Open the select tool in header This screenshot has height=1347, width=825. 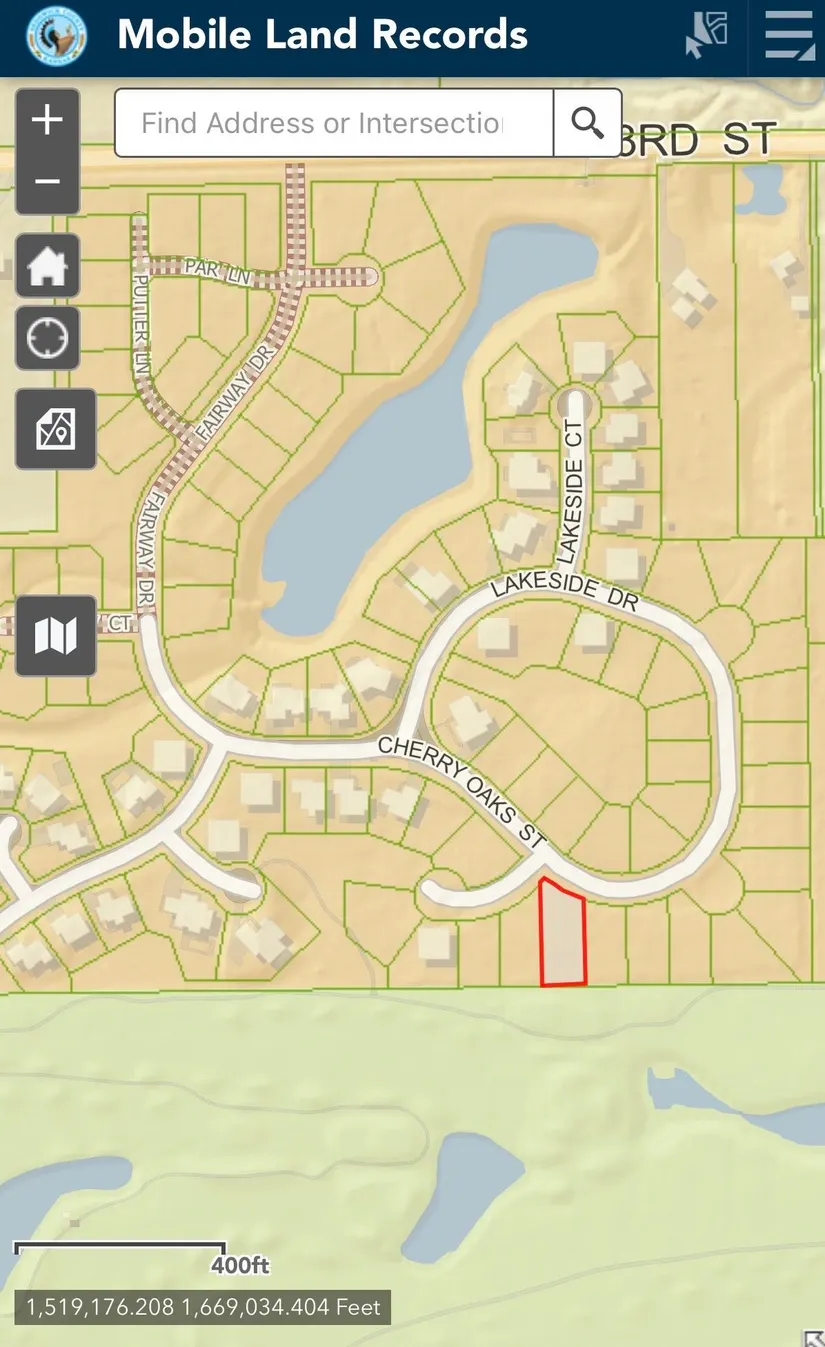706,36
